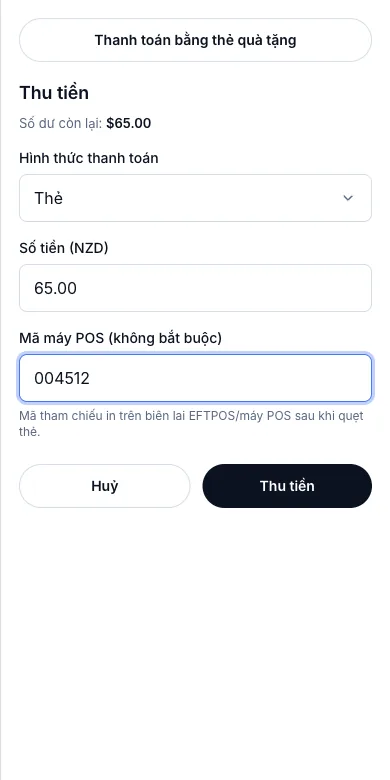
Task: Edit the Mã máy POS field
Action: (195, 378)
